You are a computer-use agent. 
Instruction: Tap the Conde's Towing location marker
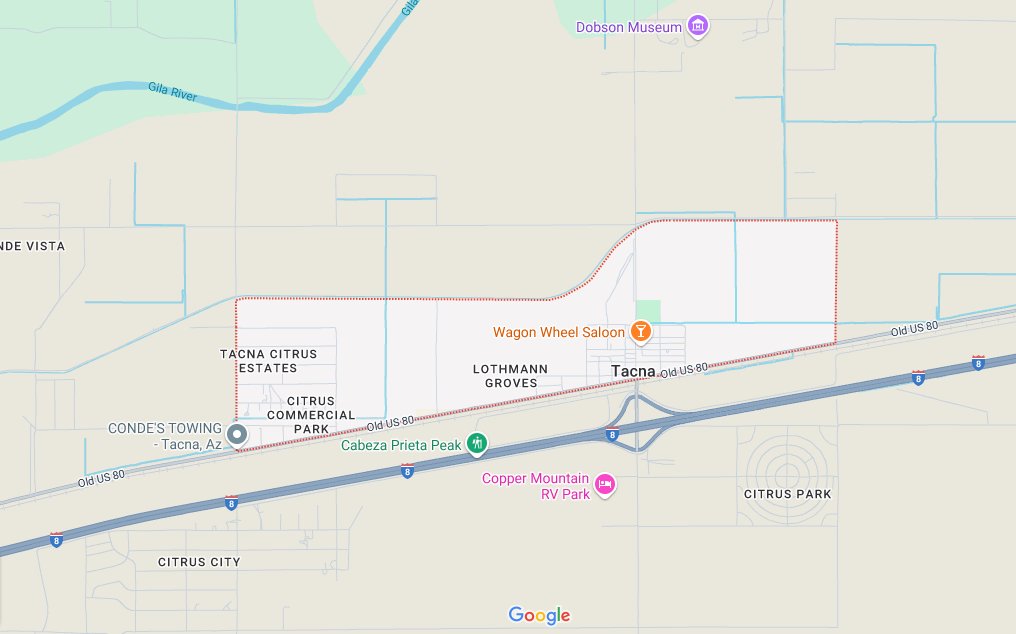[x=237, y=434]
